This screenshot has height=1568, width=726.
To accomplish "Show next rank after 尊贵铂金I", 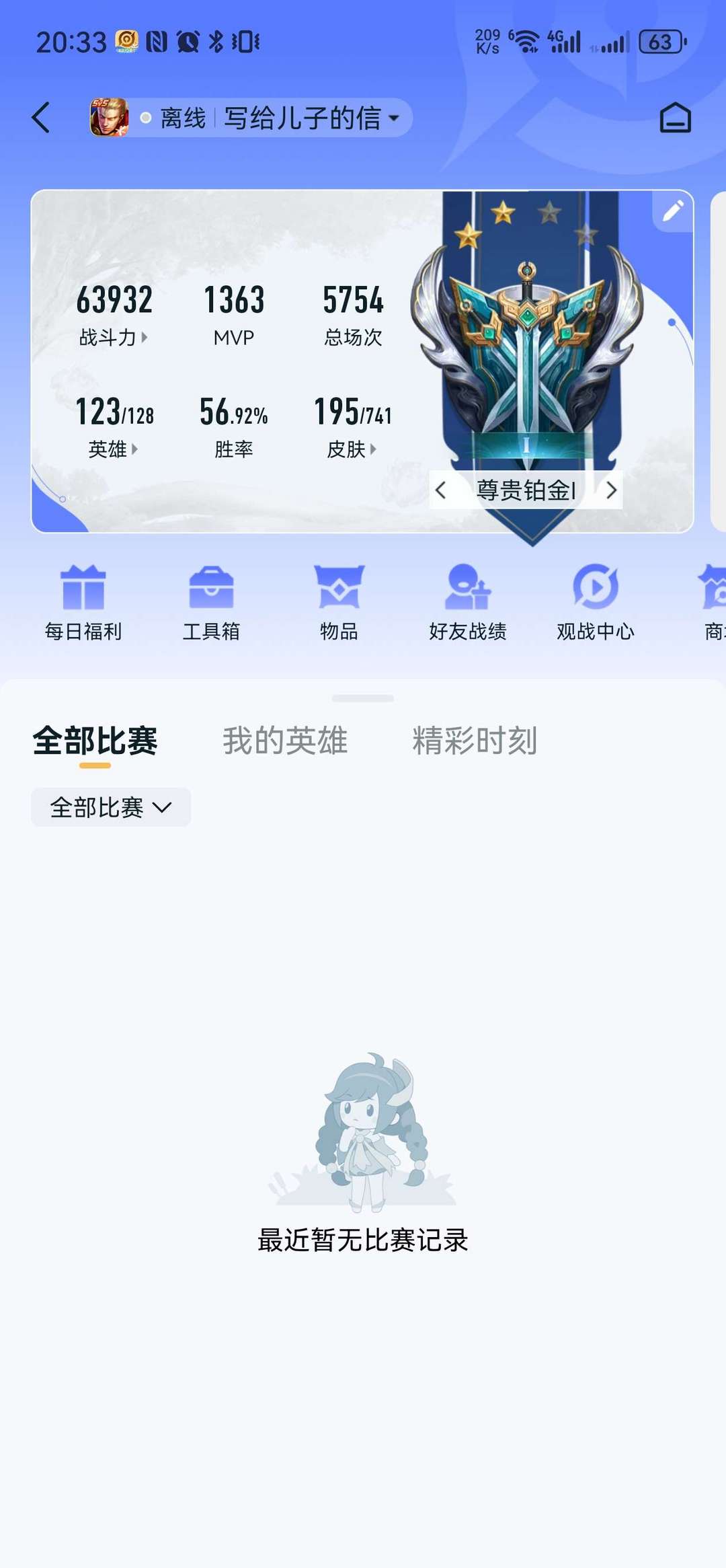I will (x=611, y=490).
